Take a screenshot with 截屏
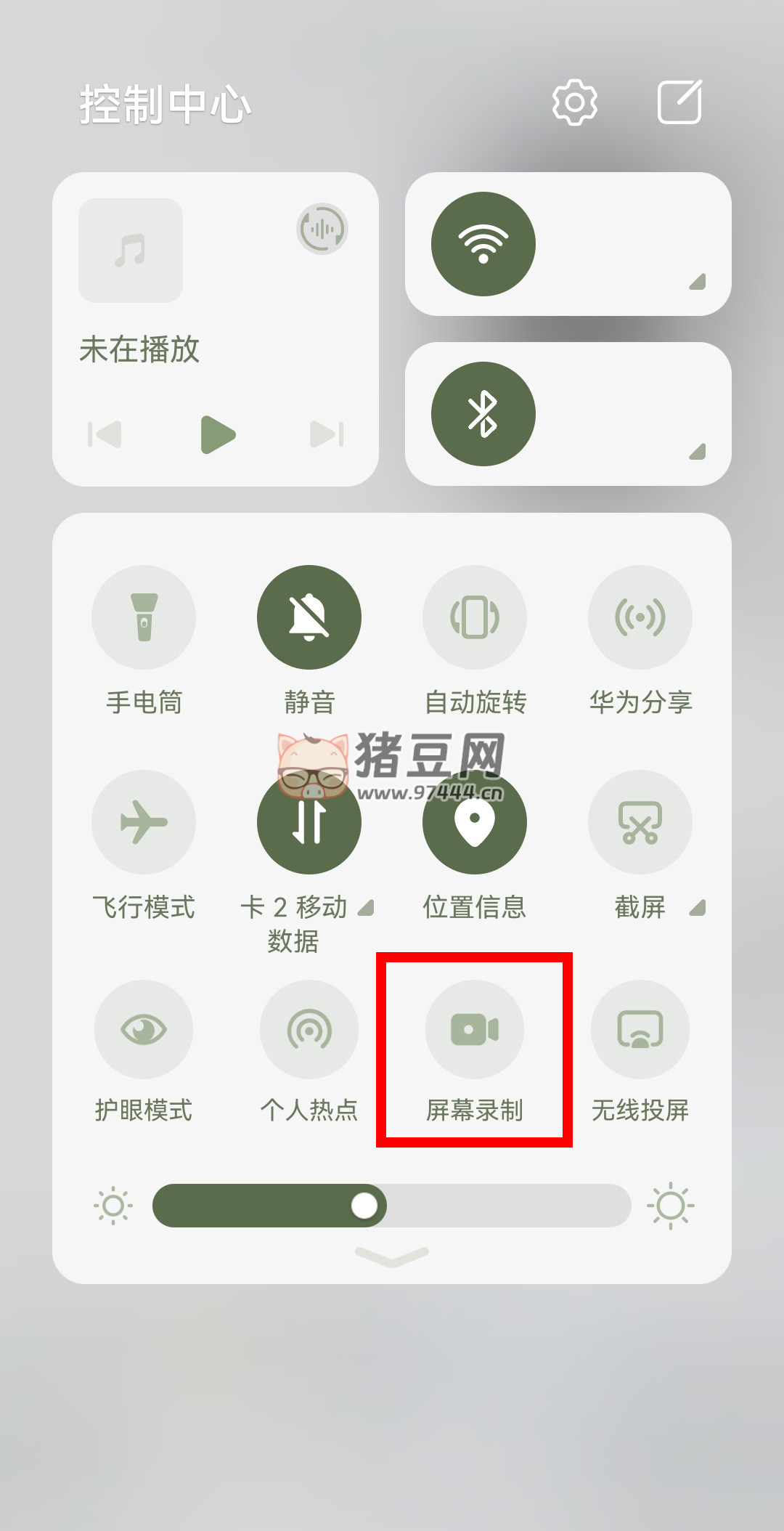Screen dimensions: 784x1531 [640, 822]
